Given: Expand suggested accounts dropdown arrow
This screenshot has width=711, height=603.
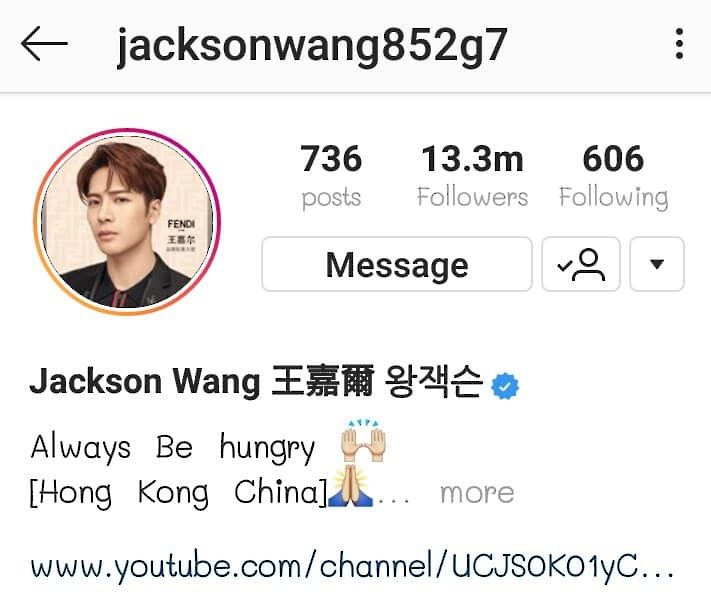Looking at the screenshot, I should tap(657, 265).
